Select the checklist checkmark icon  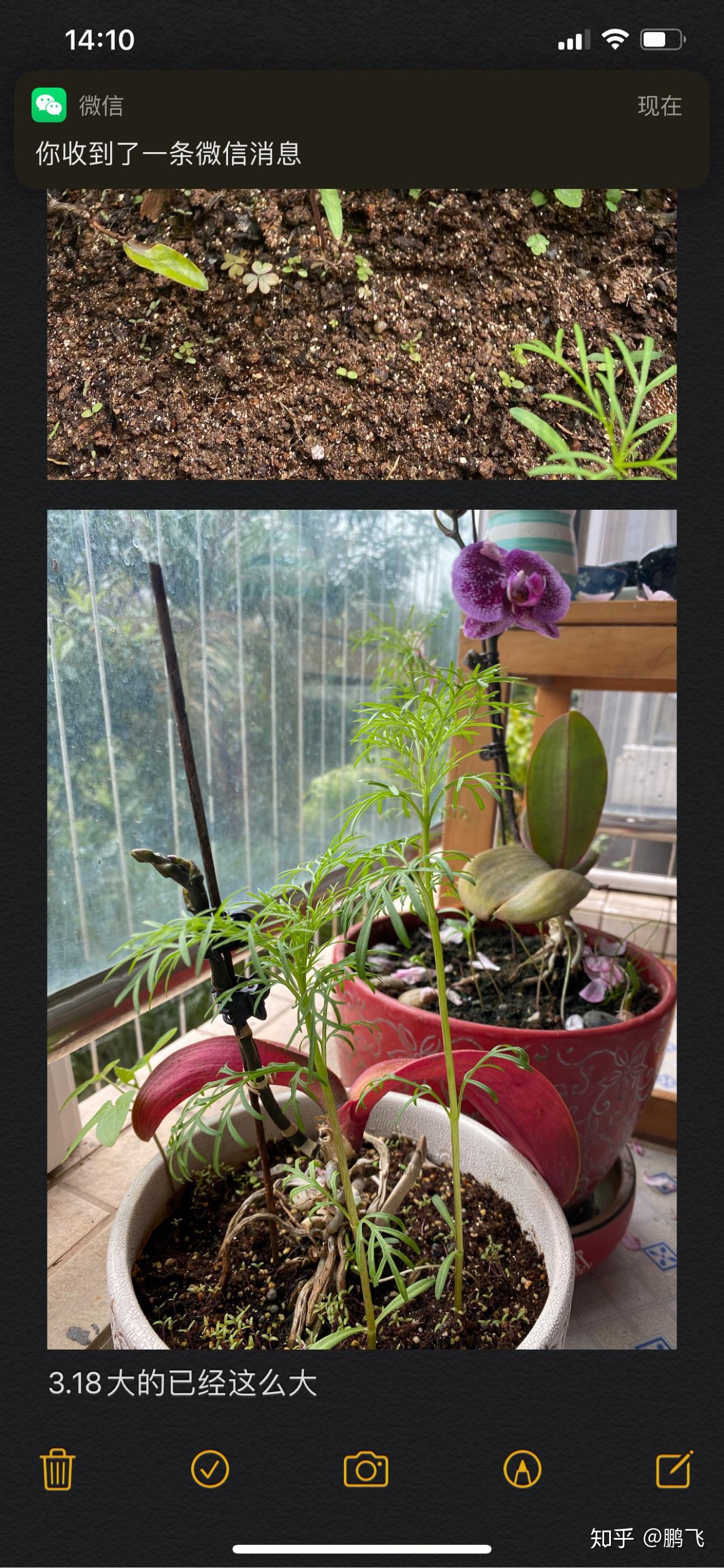click(x=210, y=1468)
